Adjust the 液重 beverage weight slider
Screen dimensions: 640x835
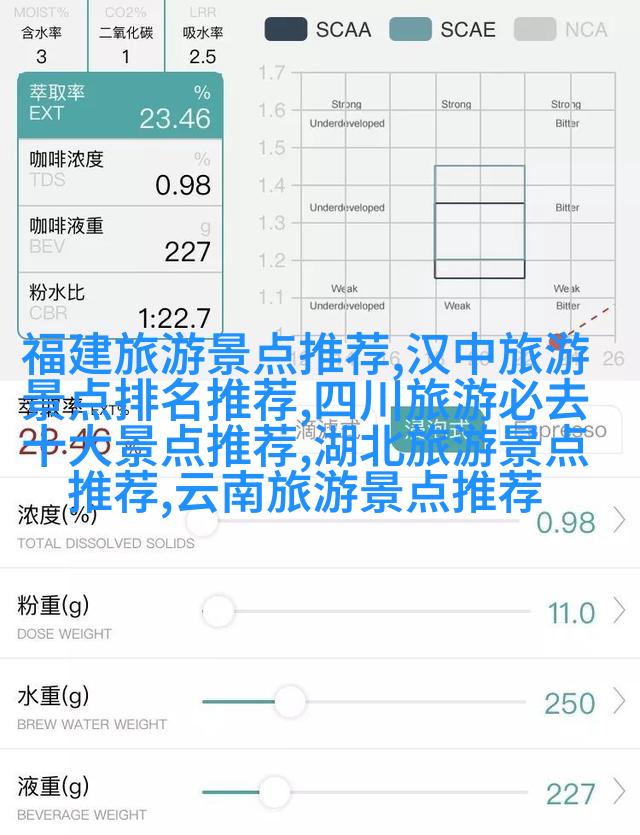point(274,792)
